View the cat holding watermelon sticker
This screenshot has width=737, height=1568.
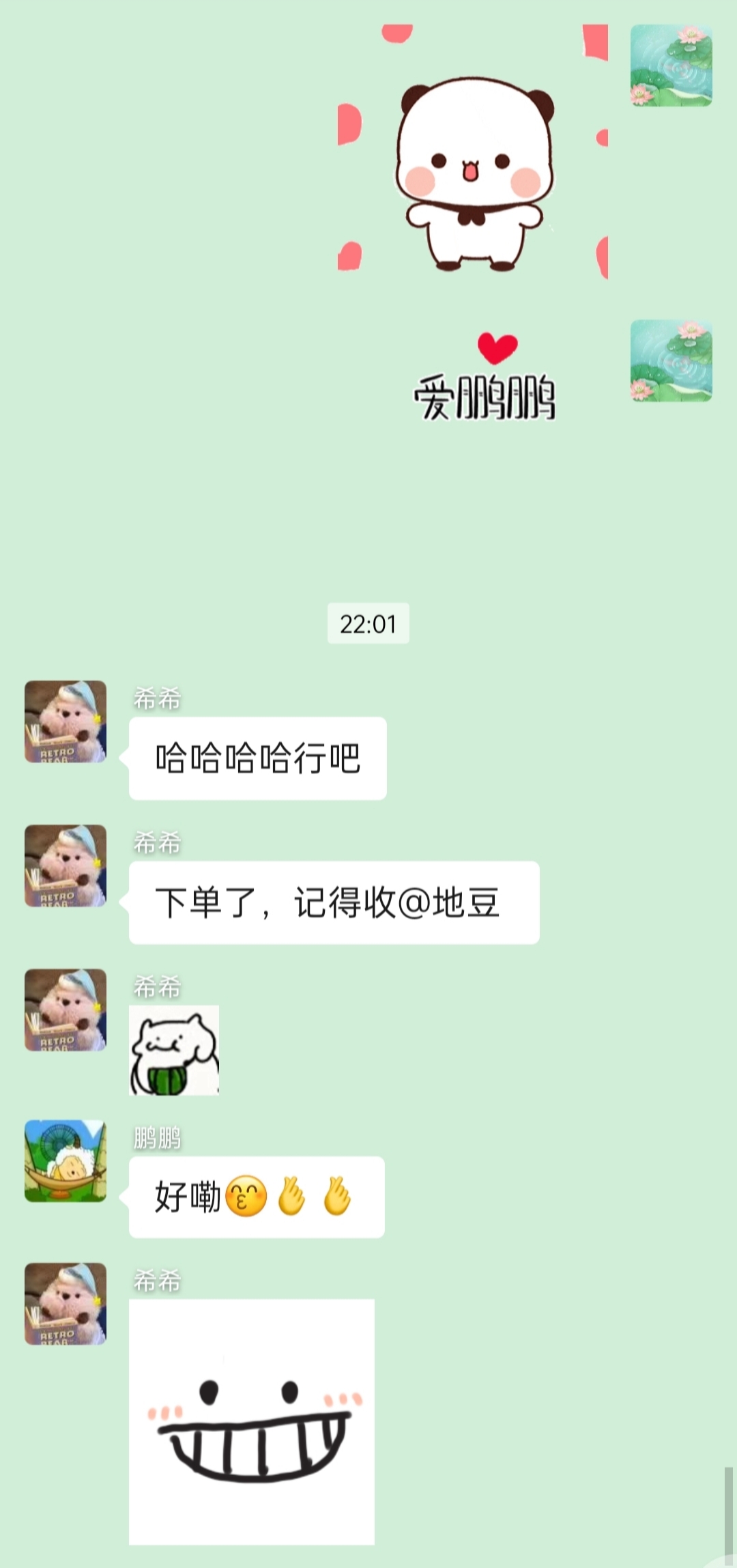coord(174,1050)
